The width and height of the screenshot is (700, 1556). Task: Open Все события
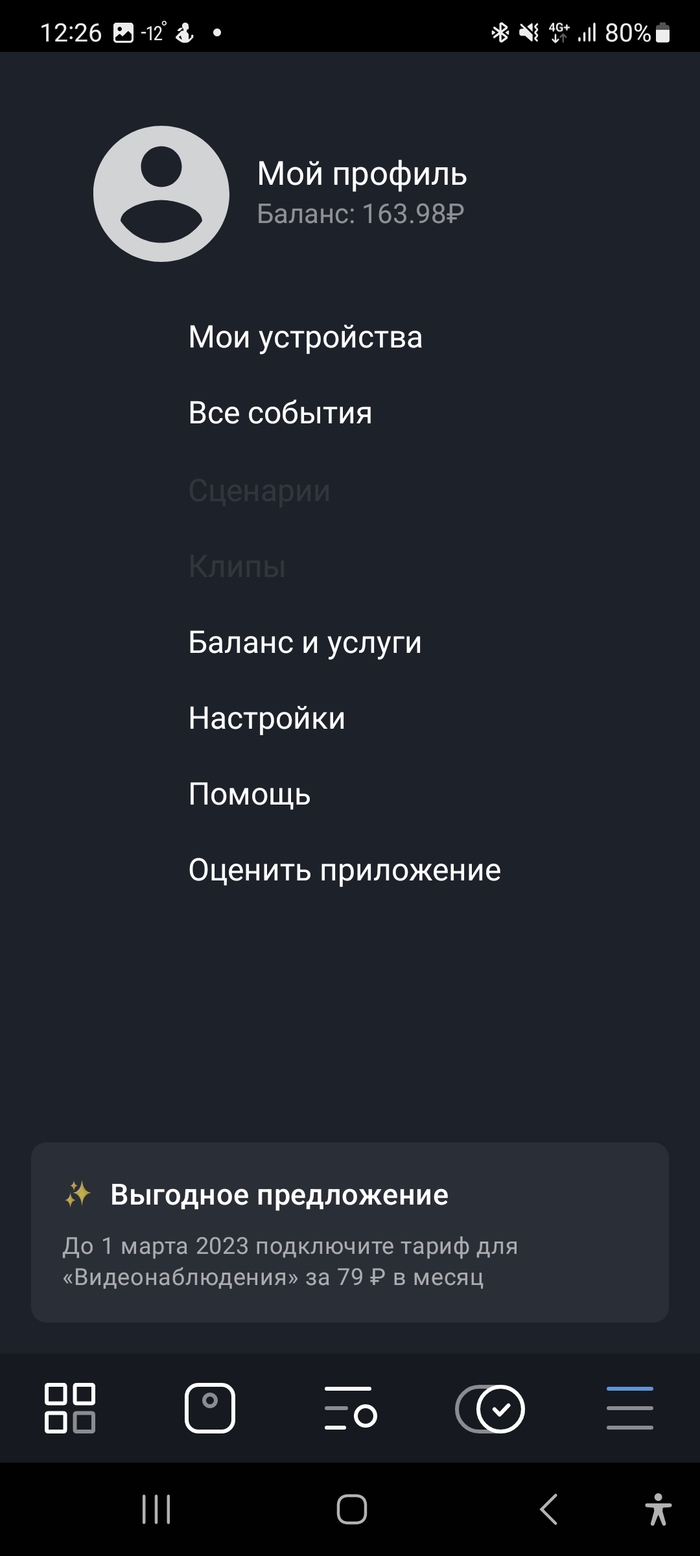(x=280, y=413)
